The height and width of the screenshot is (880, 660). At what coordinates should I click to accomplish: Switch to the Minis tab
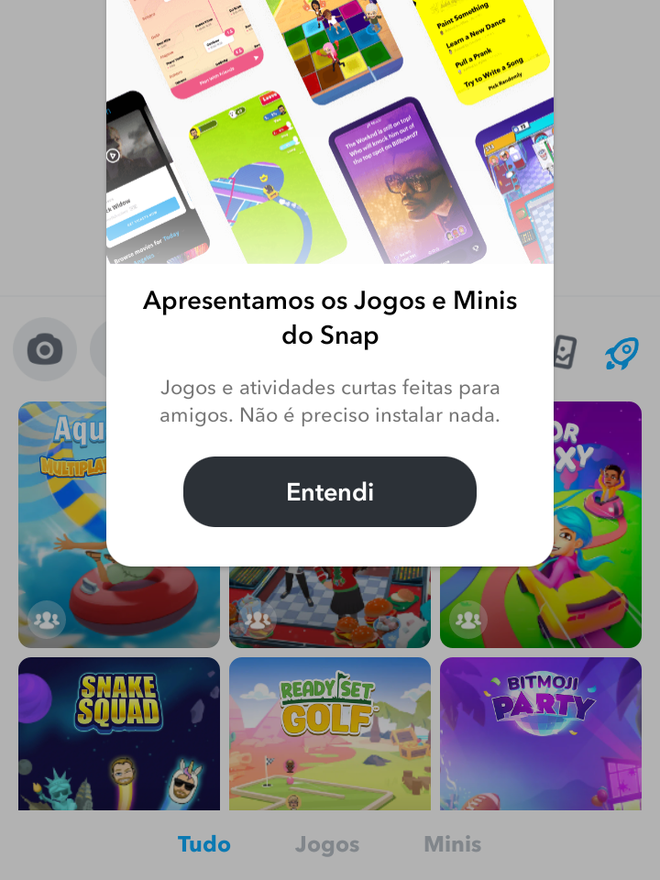pyautogui.click(x=452, y=844)
